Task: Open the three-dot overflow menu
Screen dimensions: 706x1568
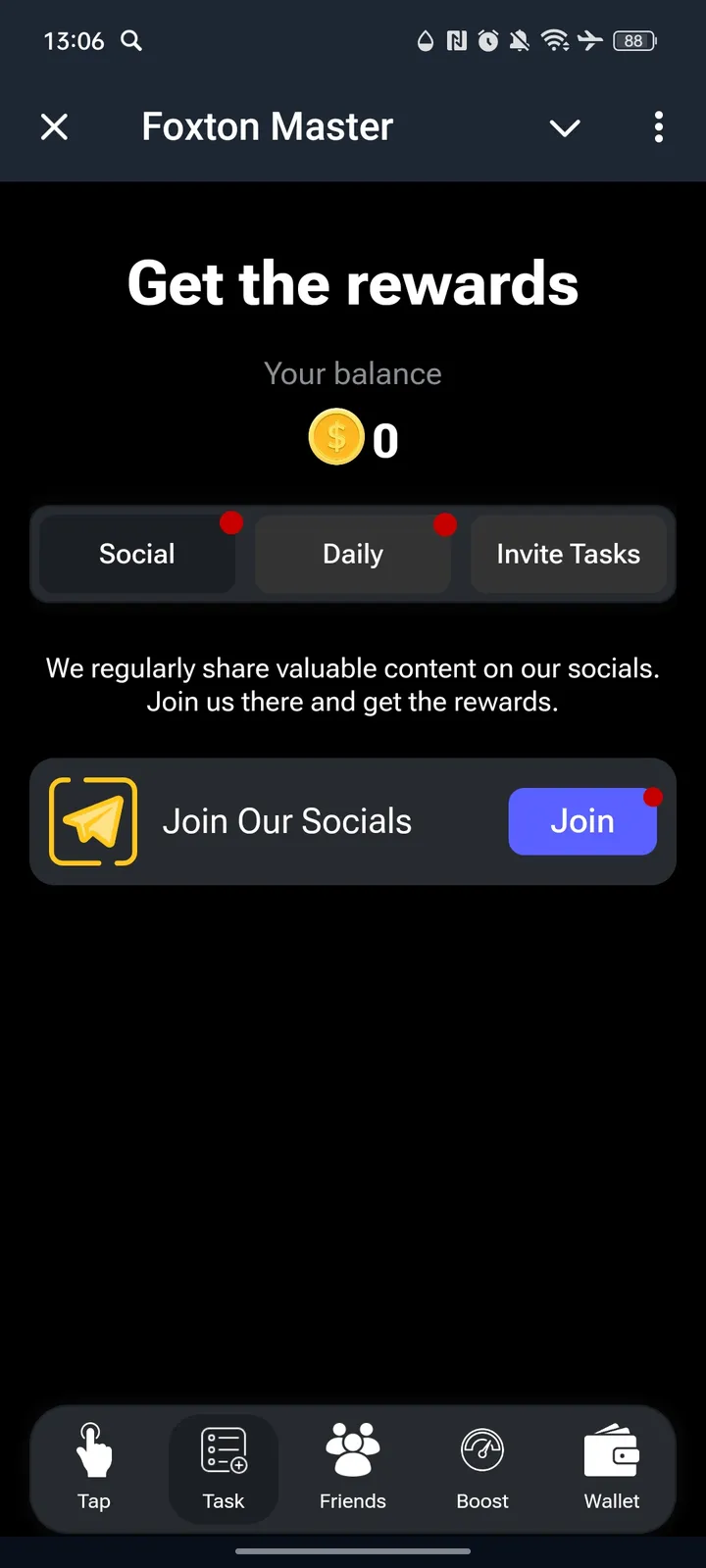Action: [x=658, y=127]
